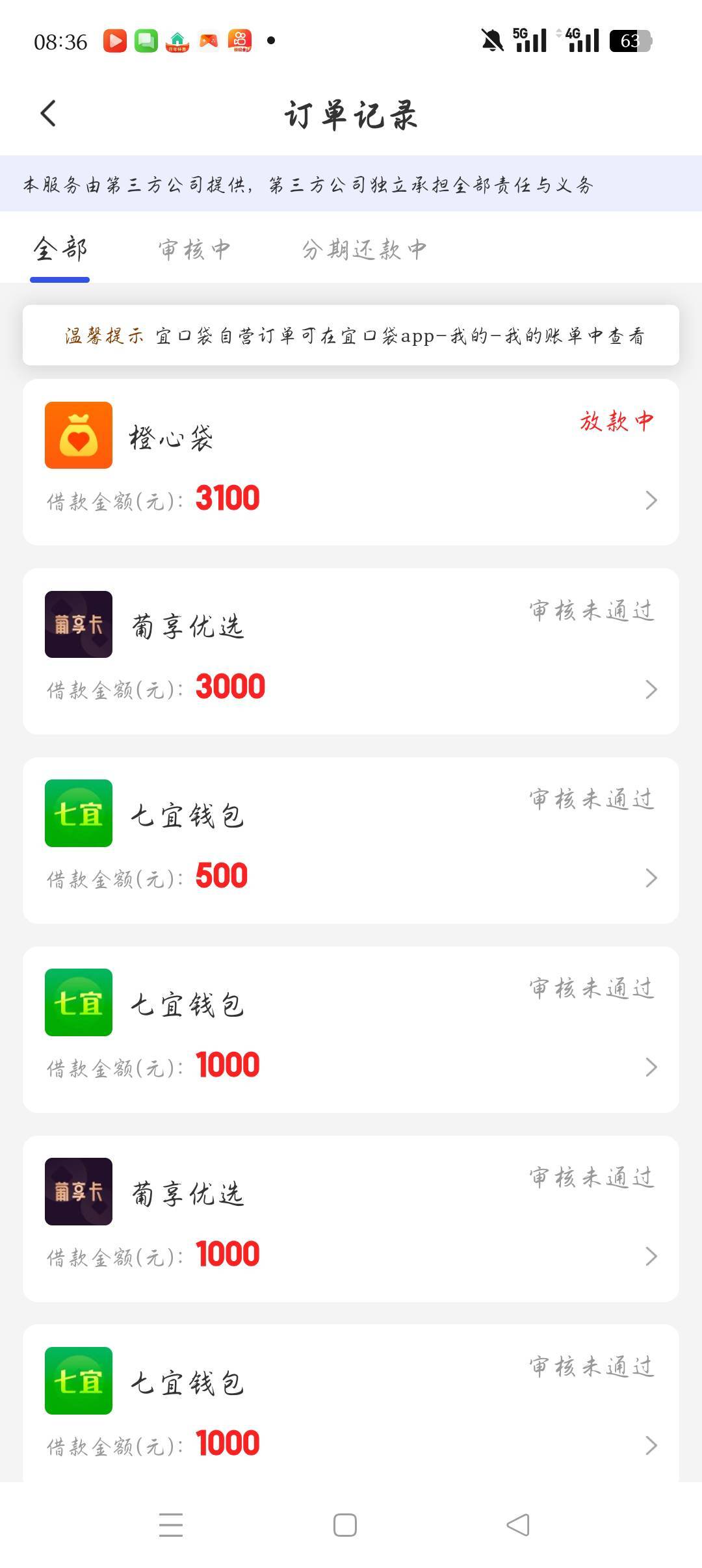Open the 橙心袋 order for 3100 yuan
The height and width of the screenshot is (1568, 702).
(x=351, y=462)
